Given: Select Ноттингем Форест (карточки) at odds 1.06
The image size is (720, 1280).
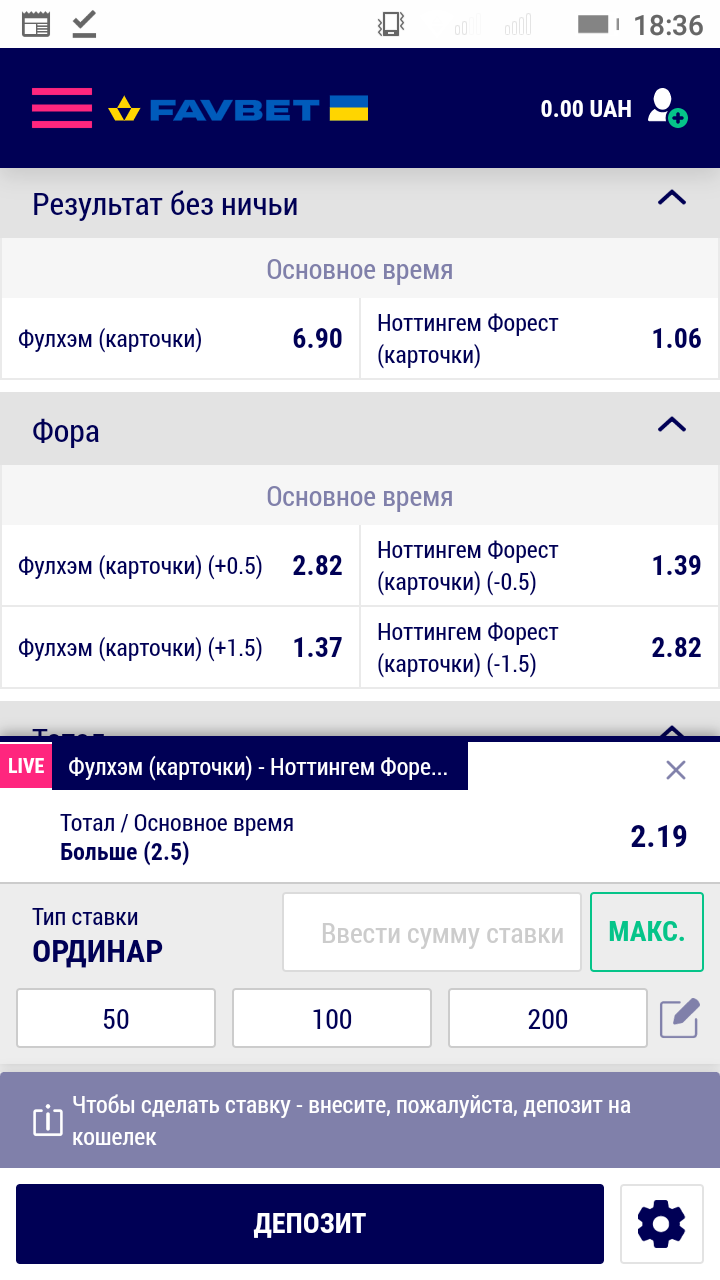Looking at the screenshot, I should point(540,339).
